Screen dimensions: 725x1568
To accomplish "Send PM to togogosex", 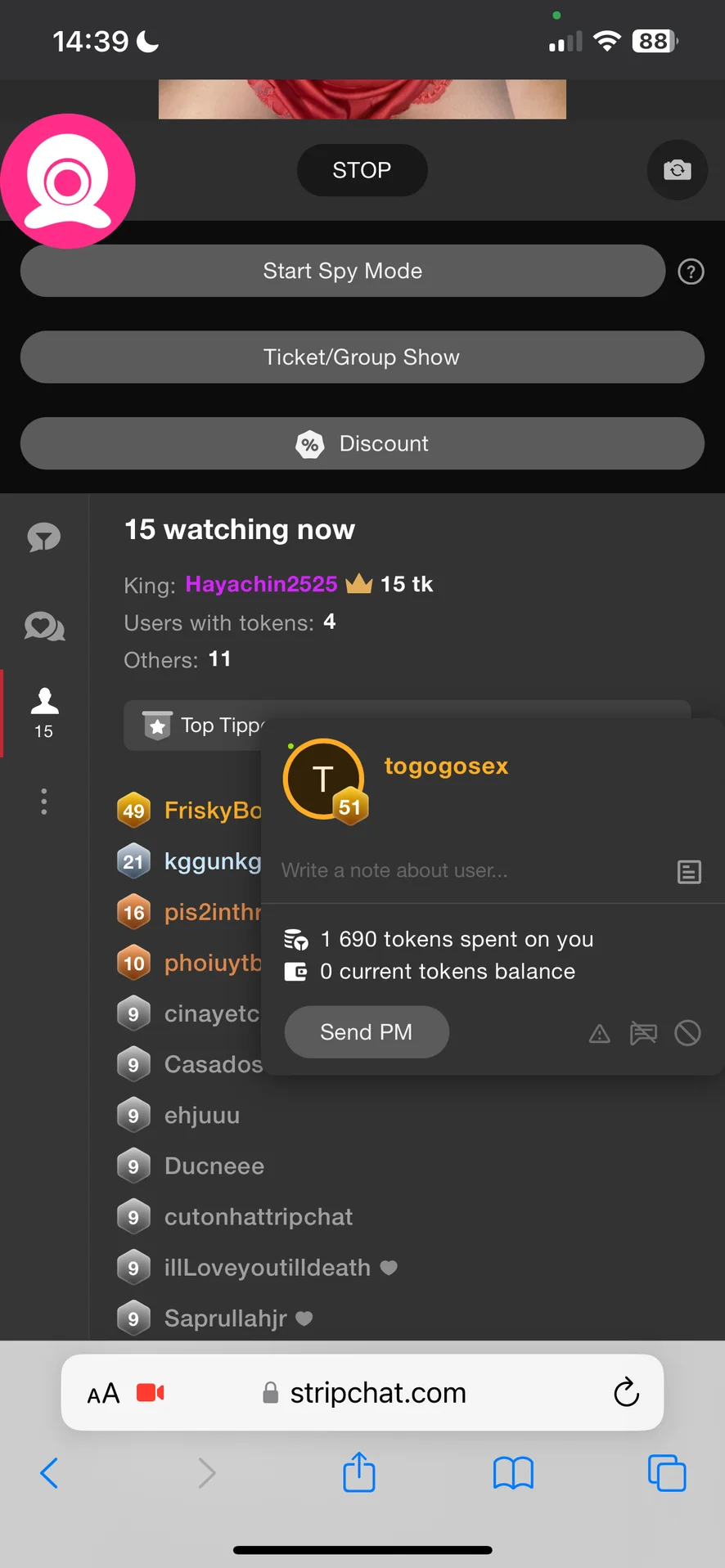I will pos(366,1032).
